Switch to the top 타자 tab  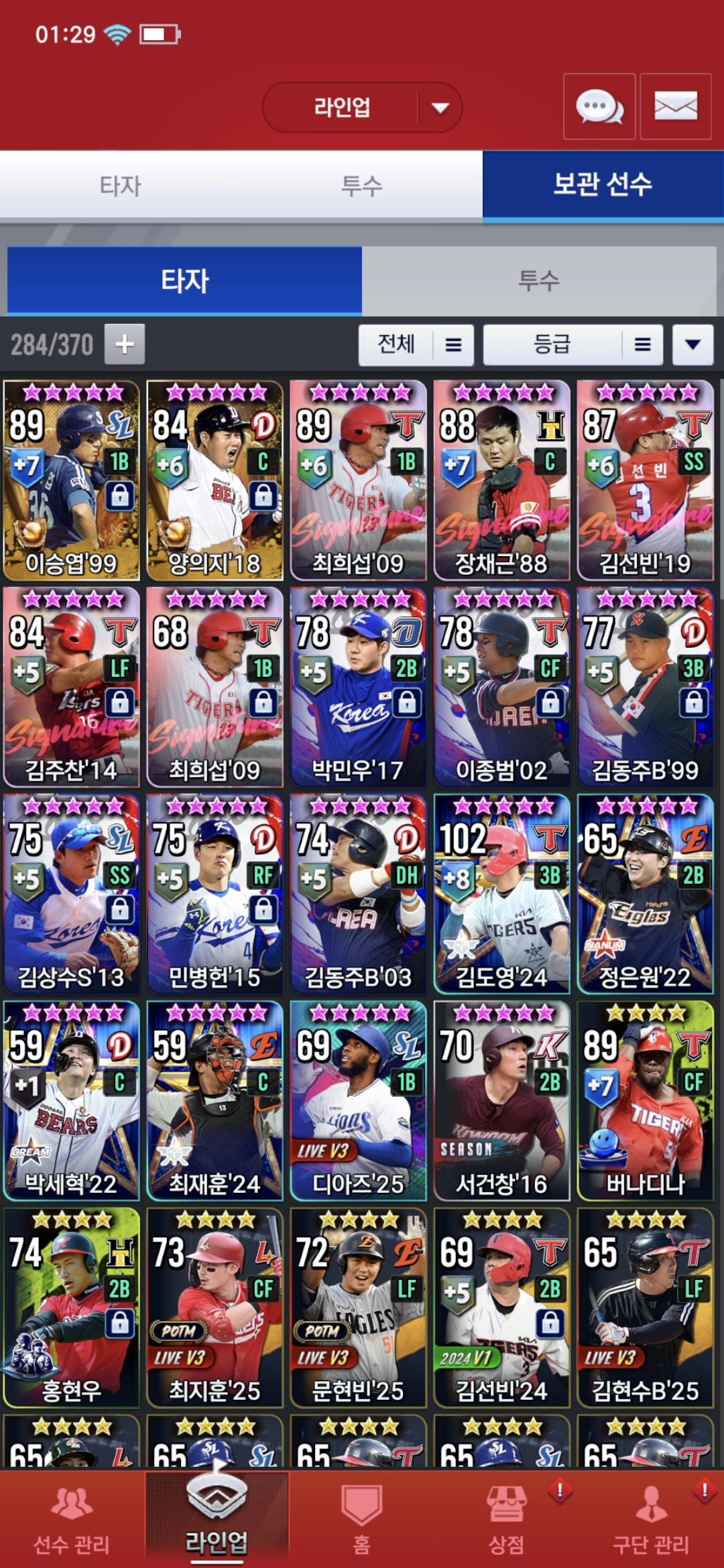(x=121, y=186)
